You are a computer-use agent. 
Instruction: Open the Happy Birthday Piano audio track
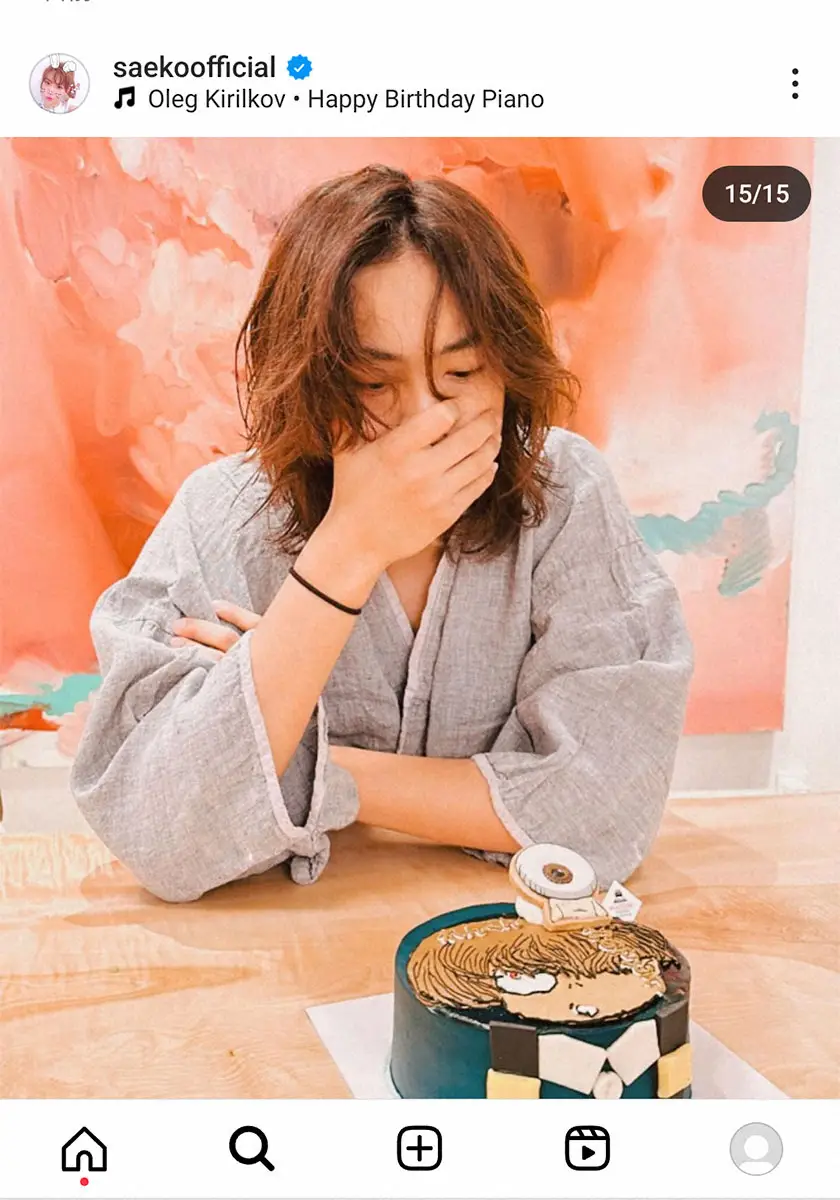click(x=345, y=100)
